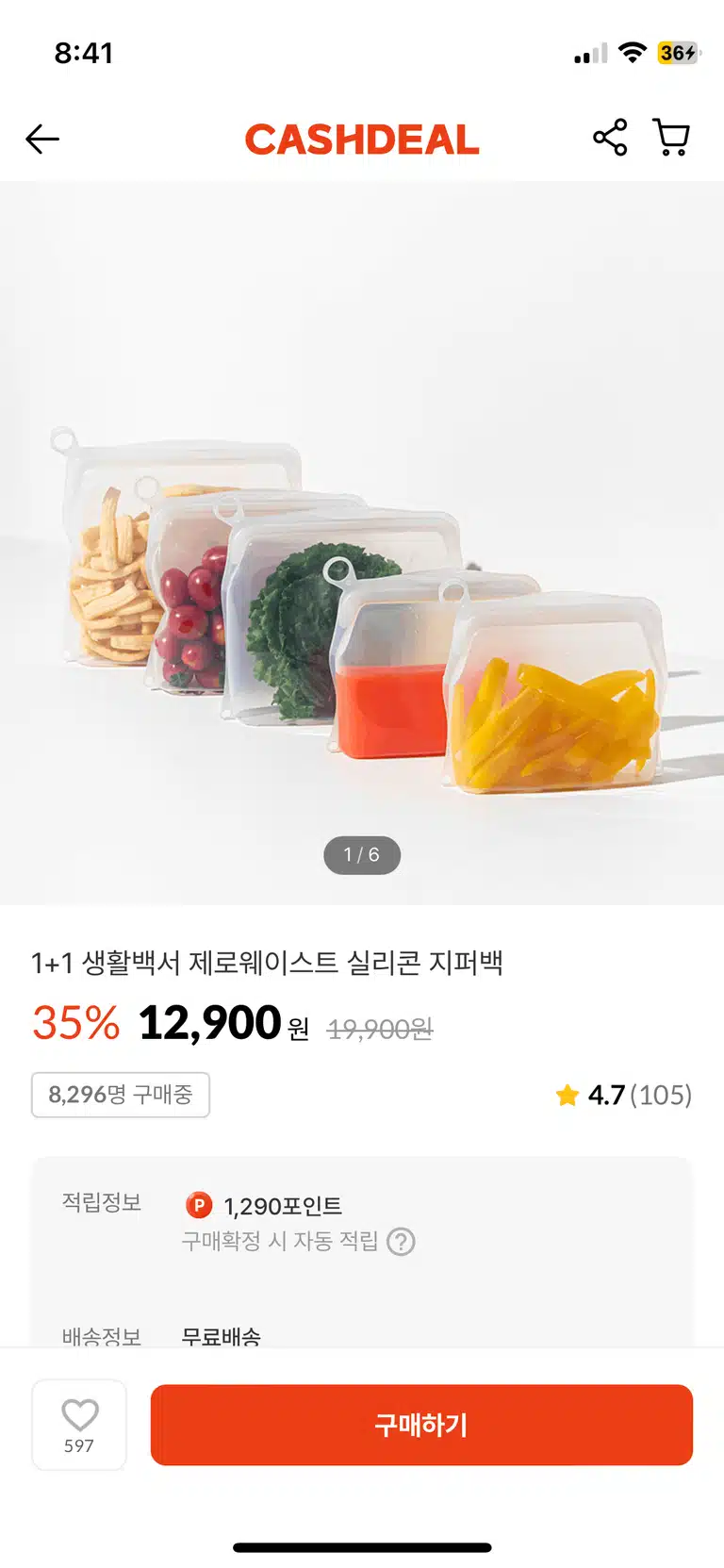Add the product to wishlist with the heart
The width and height of the screenshot is (724, 1568).
pyautogui.click(x=79, y=1424)
